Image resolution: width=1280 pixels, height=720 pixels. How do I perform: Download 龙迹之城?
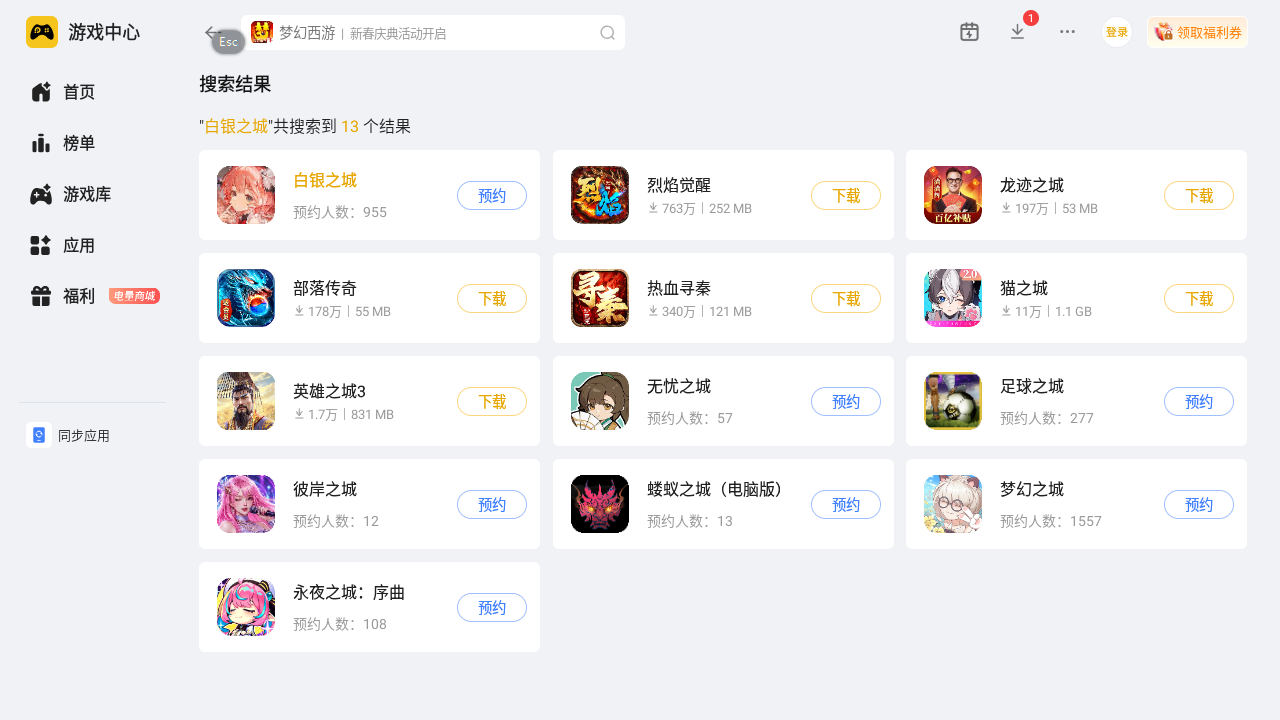(1198, 196)
